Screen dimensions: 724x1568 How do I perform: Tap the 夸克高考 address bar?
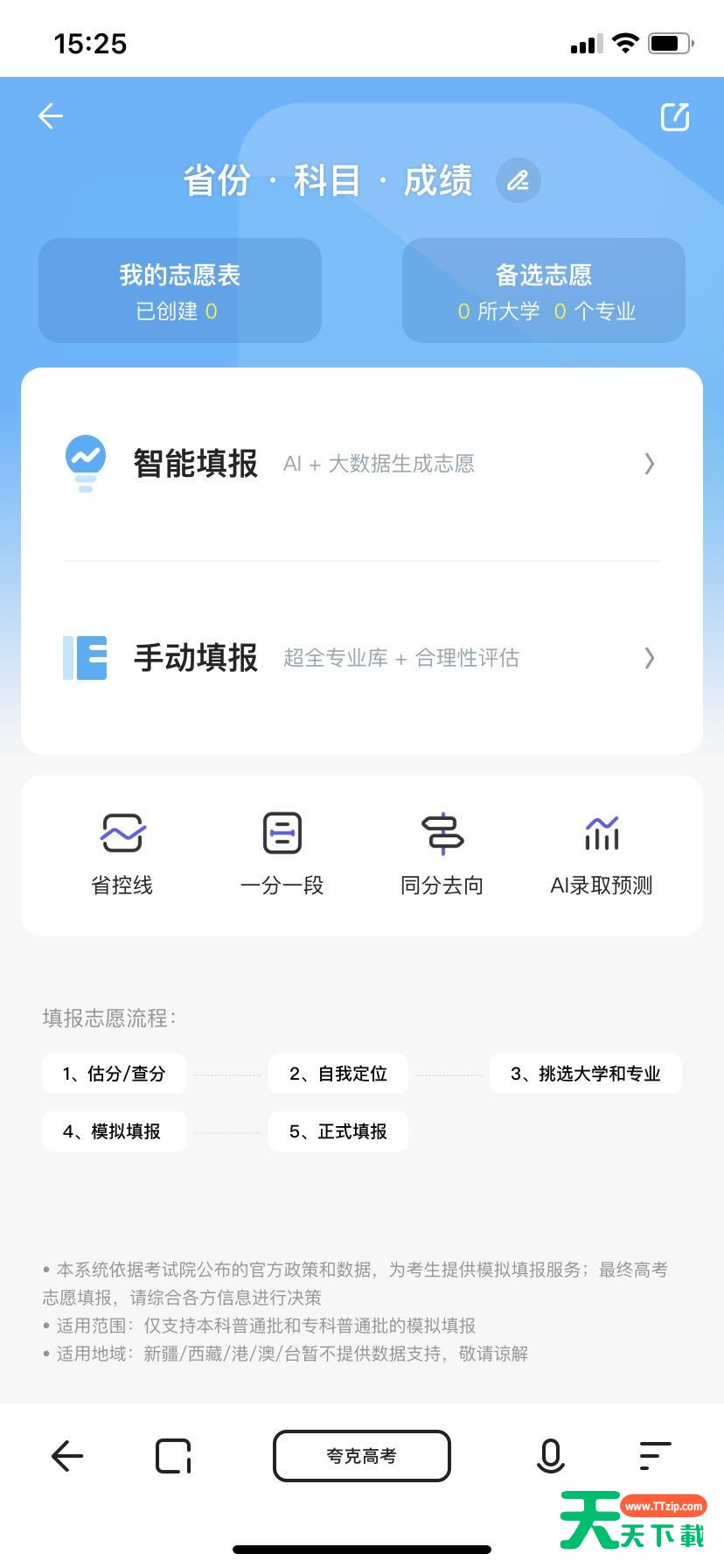[x=362, y=1456]
